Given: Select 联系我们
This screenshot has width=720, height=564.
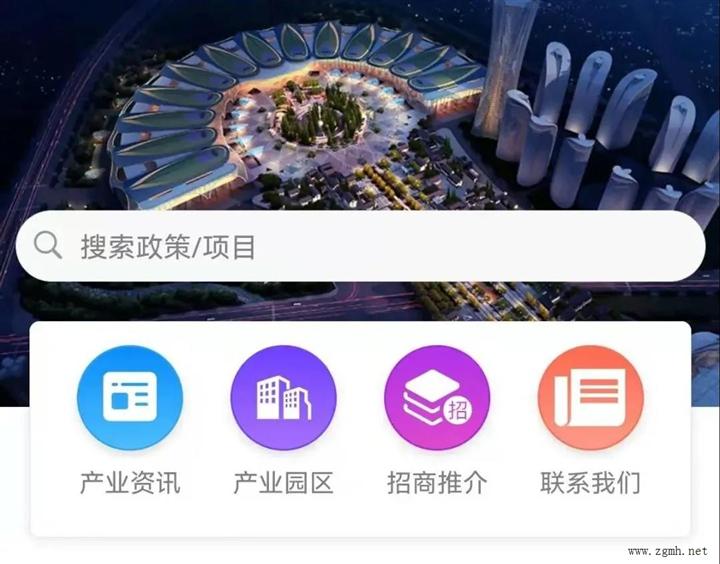Looking at the screenshot, I should coord(590,398).
